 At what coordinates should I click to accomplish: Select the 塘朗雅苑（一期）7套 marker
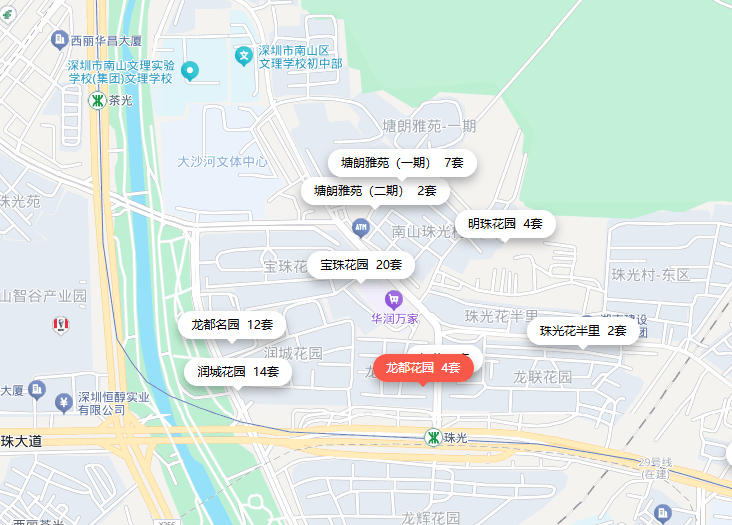pyautogui.click(x=402, y=163)
